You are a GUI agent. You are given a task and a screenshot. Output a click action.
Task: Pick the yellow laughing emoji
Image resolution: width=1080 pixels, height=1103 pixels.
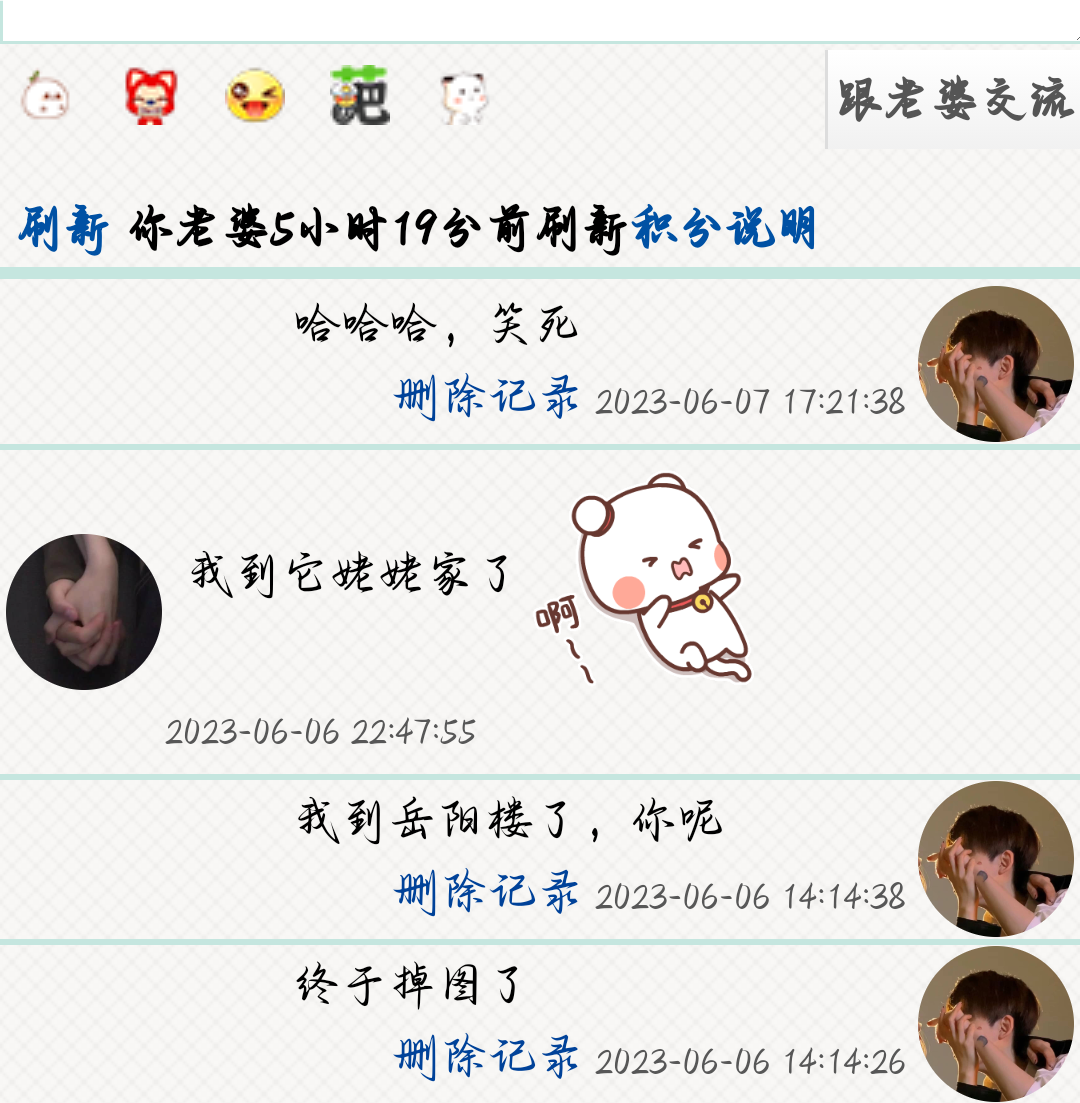pos(255,97)
